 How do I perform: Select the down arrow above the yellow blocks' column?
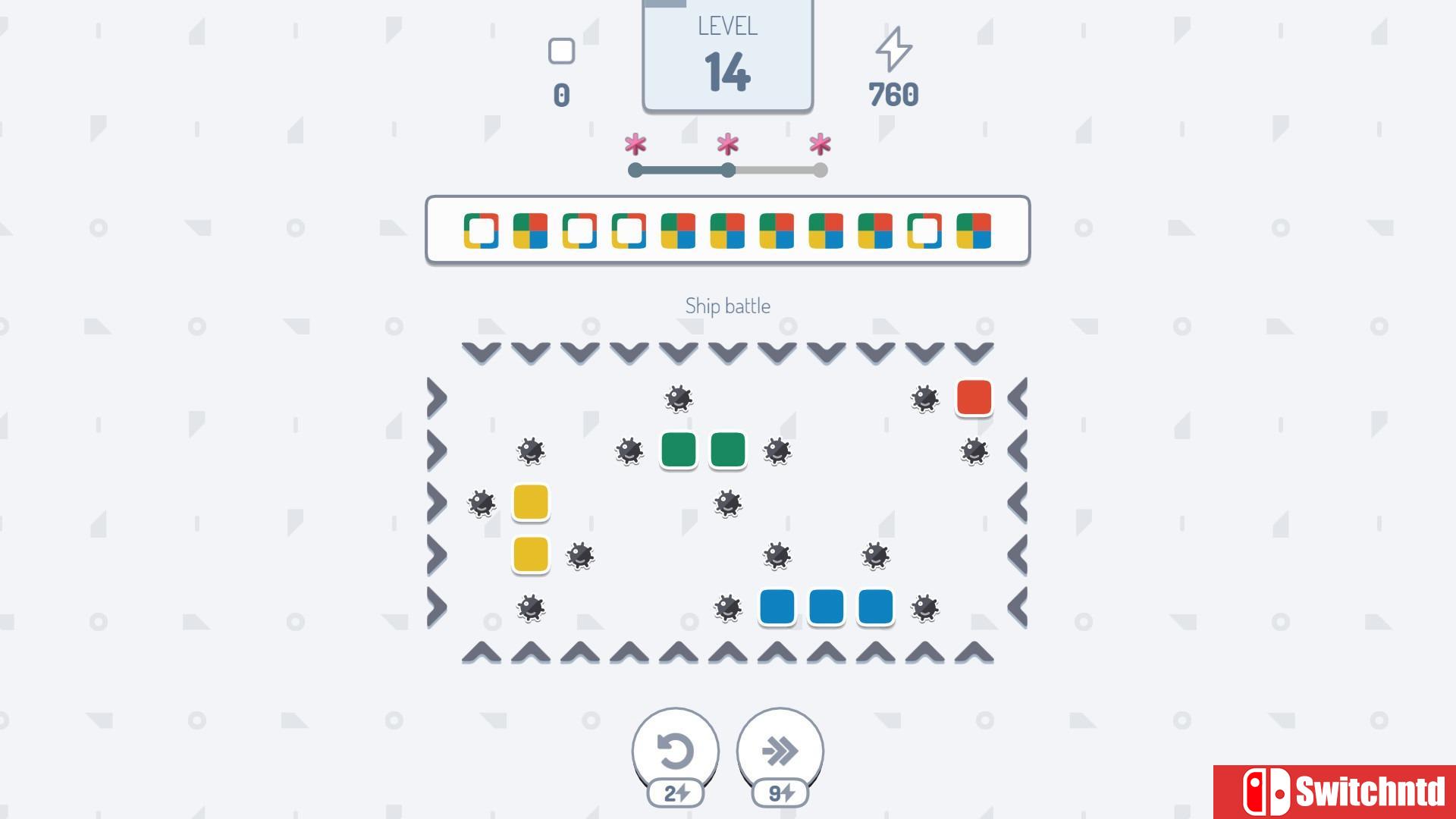pos(531,353)
